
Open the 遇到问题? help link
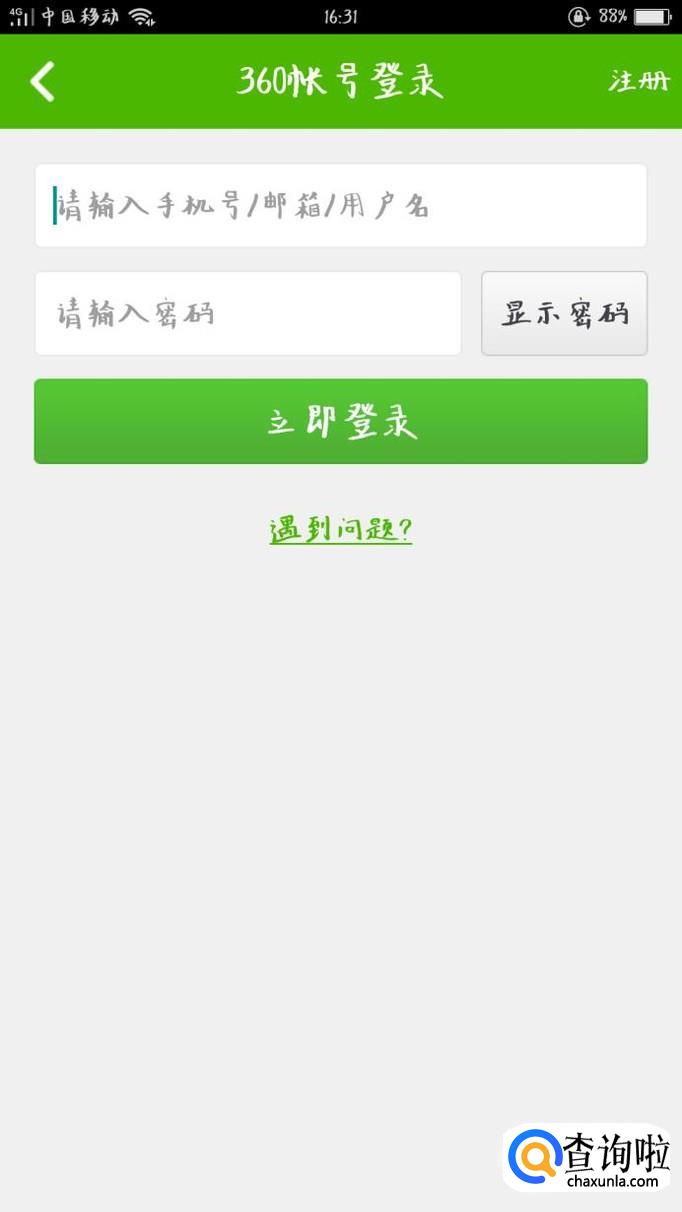click(x=340, y=529)
